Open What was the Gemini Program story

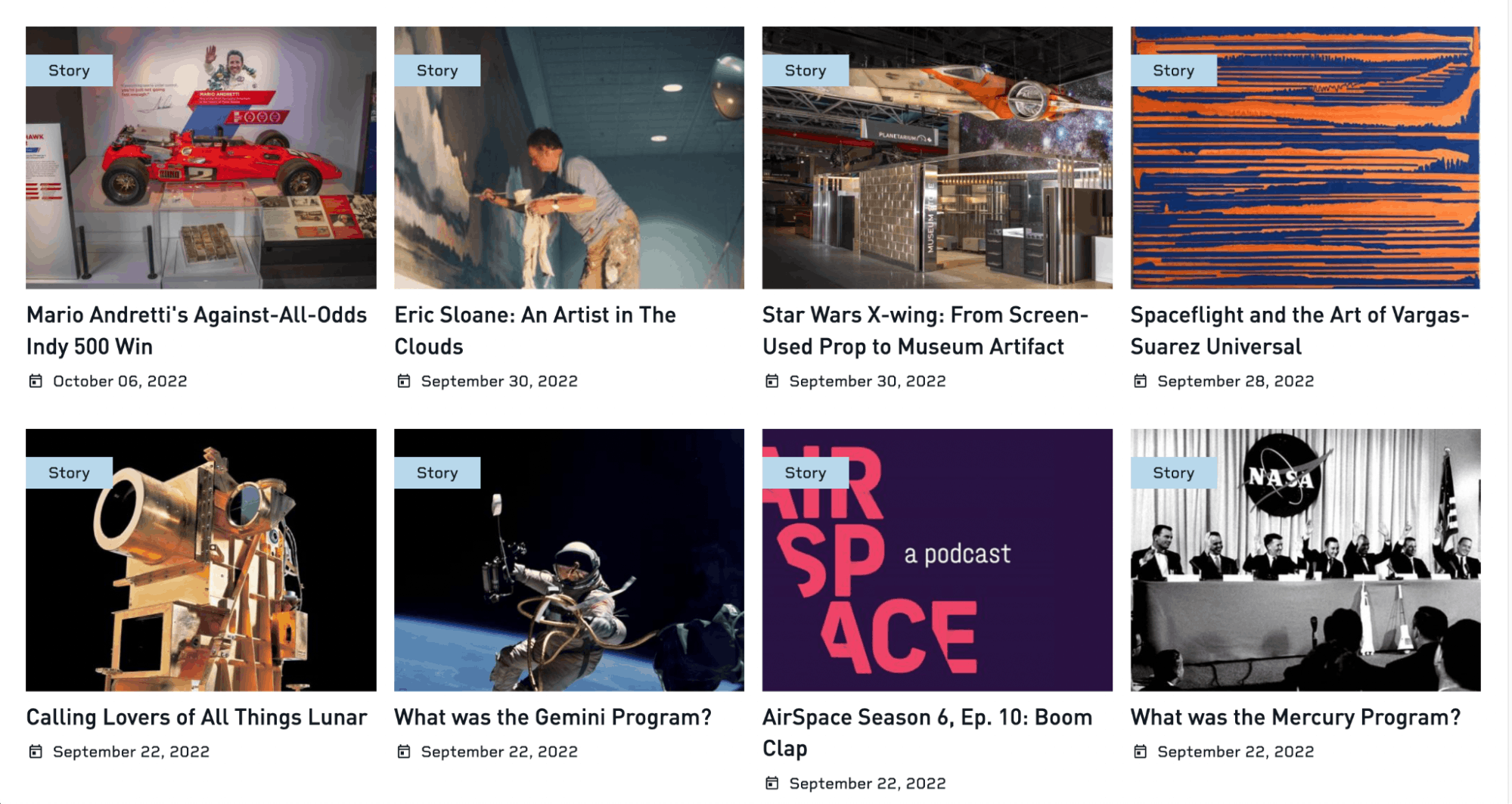553,717
